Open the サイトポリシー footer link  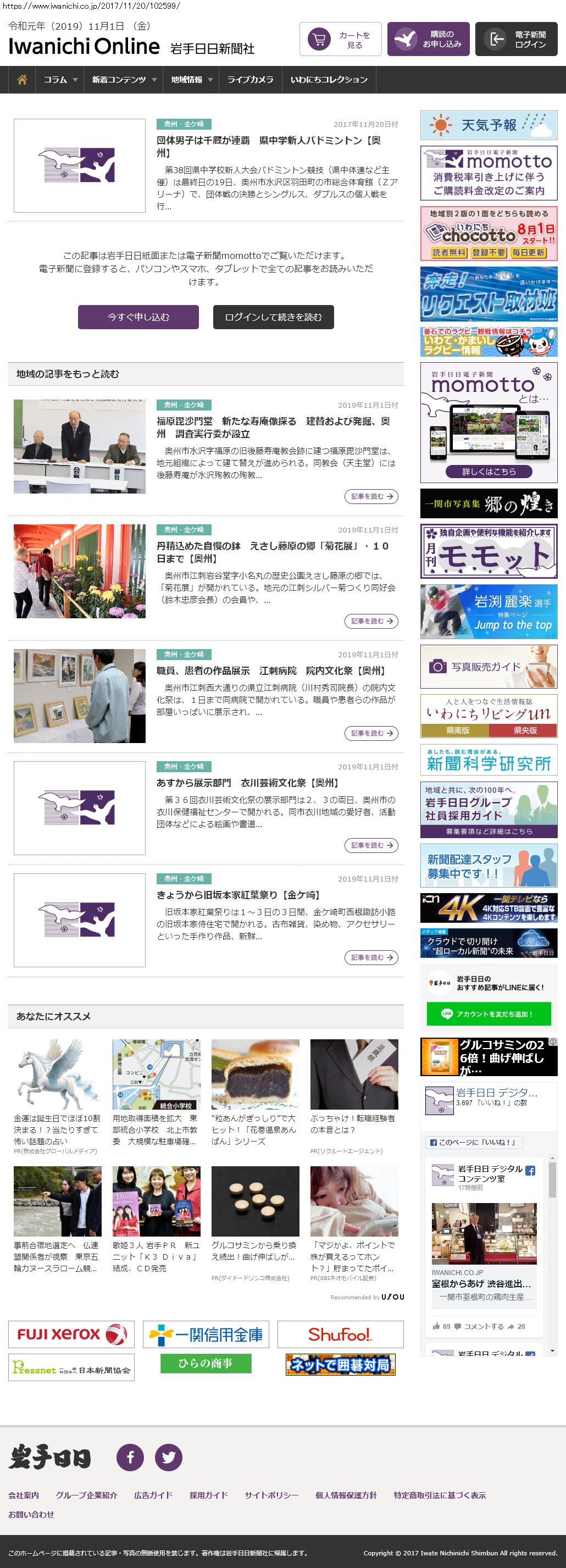coord(271,1495)
